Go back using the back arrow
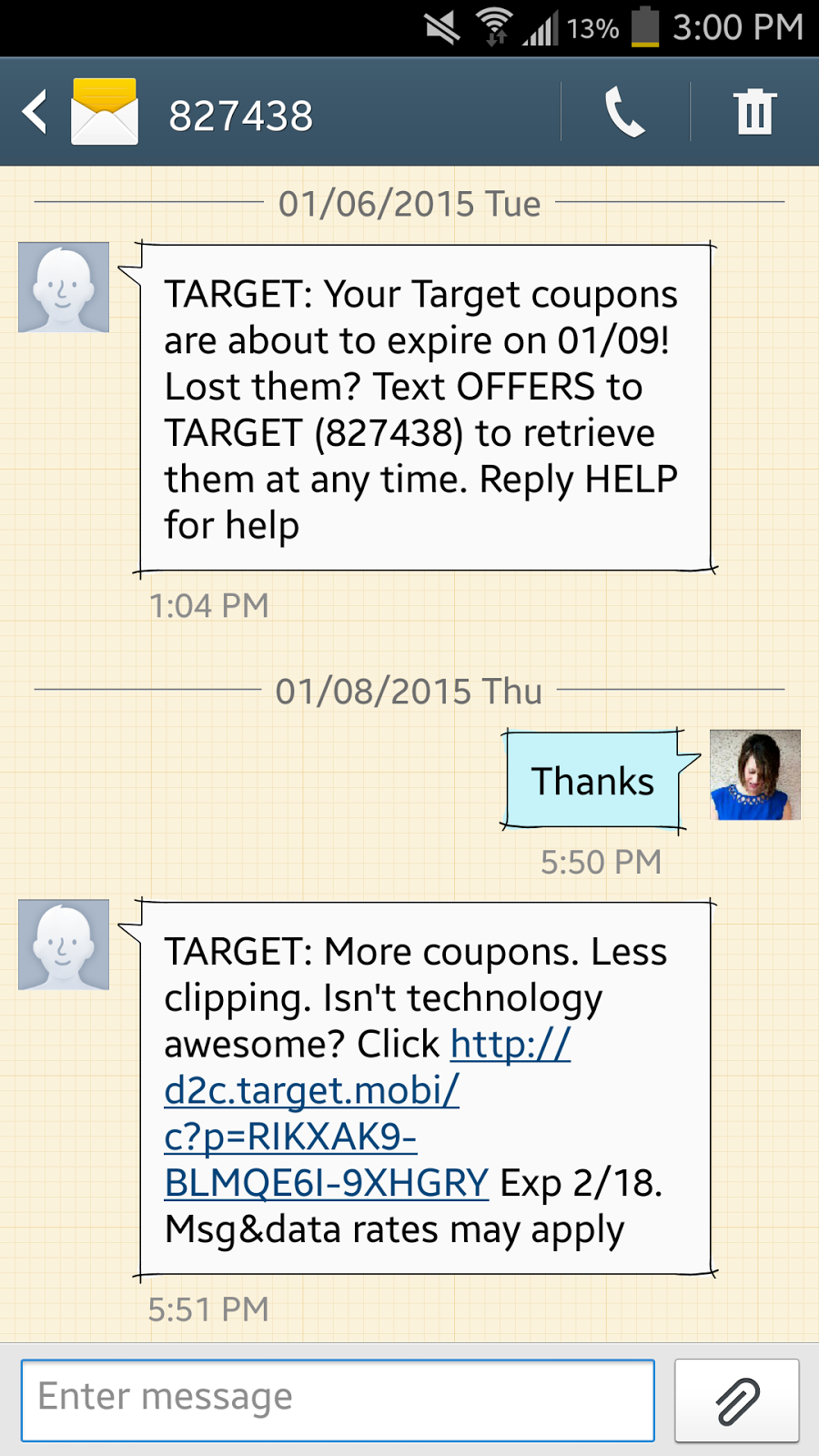Screen dimensions: 819x1456 (32, 111)
